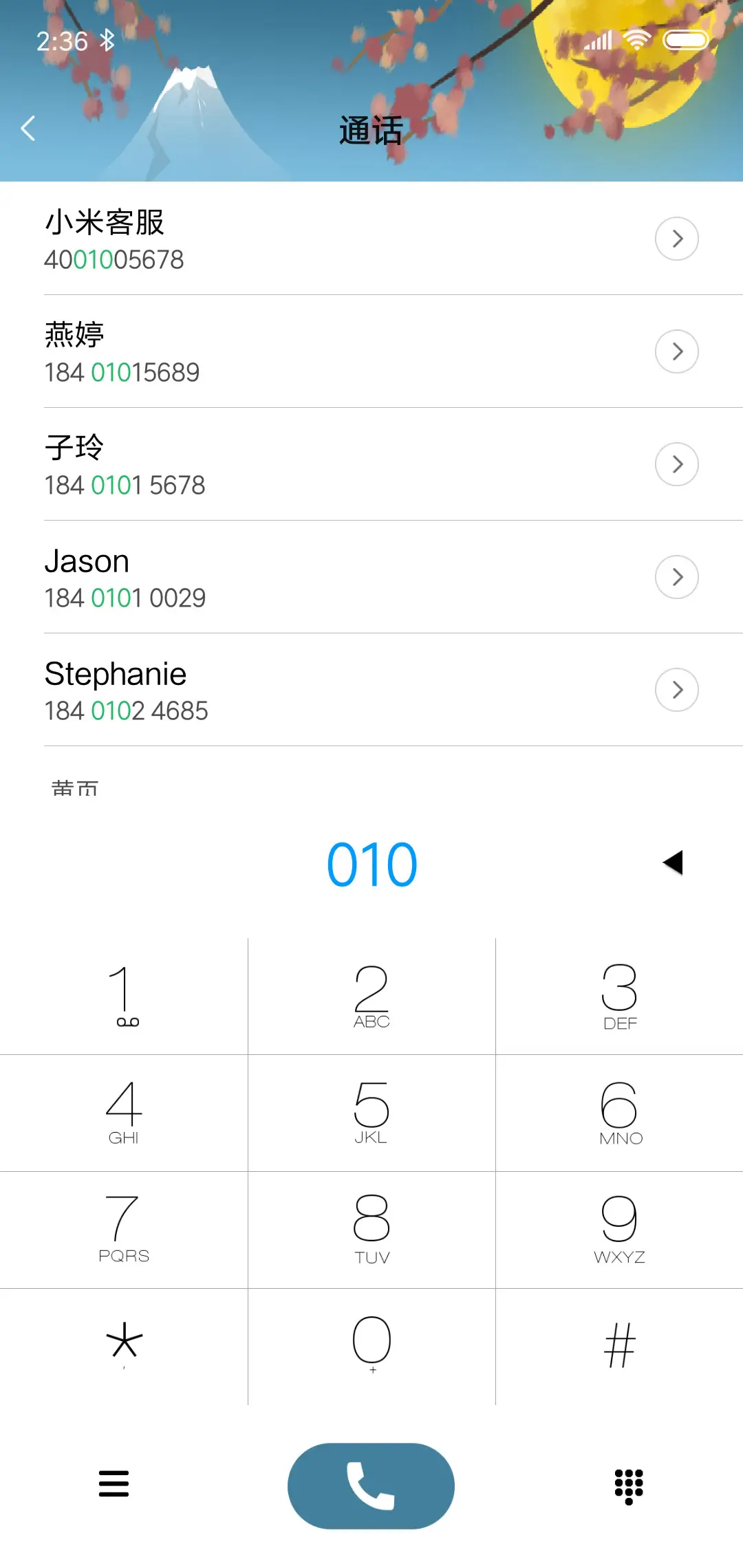Tap the 2 ABC key

[371, 996]
